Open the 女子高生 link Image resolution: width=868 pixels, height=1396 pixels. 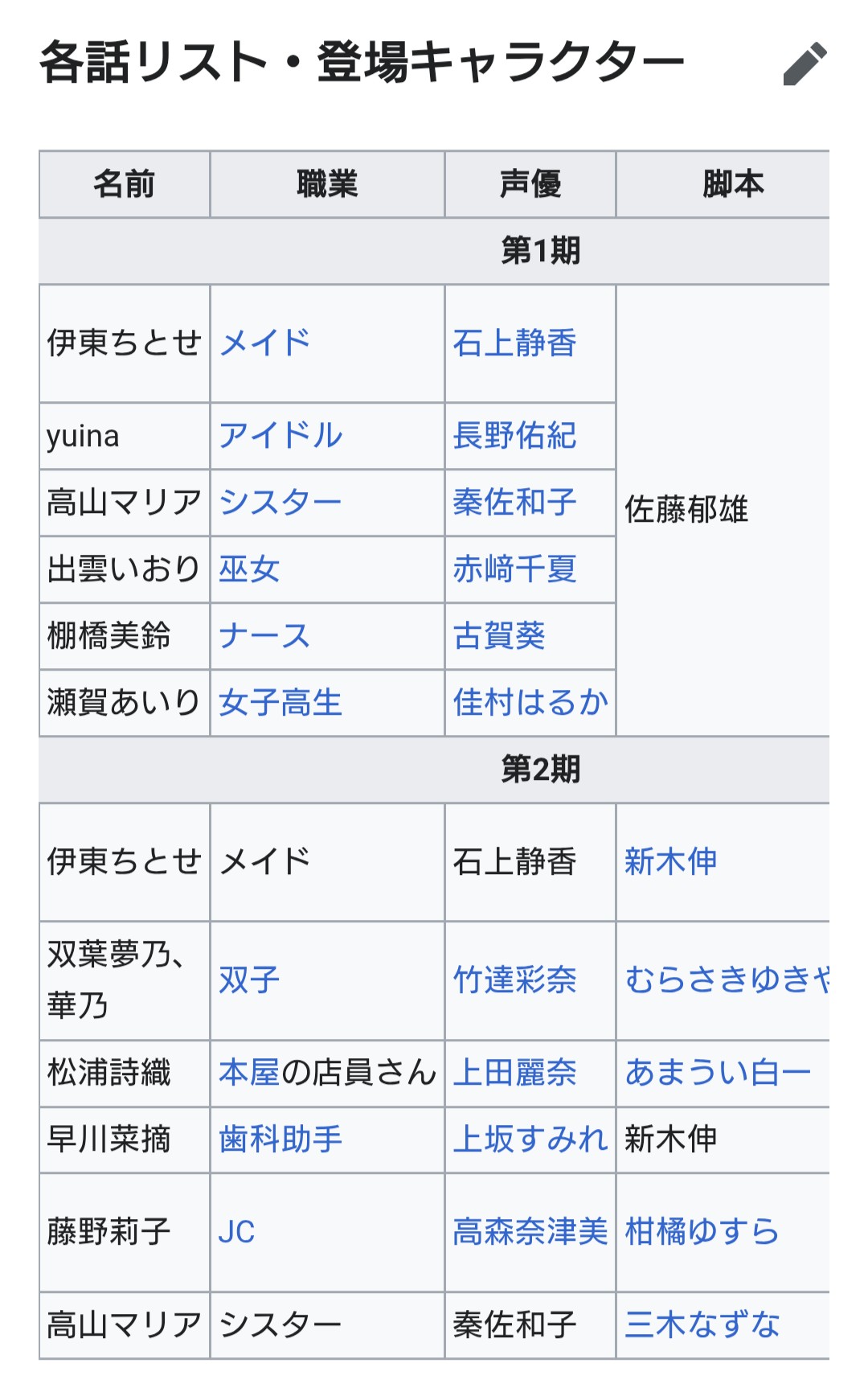pyautogui.click(x=280, y=703)
